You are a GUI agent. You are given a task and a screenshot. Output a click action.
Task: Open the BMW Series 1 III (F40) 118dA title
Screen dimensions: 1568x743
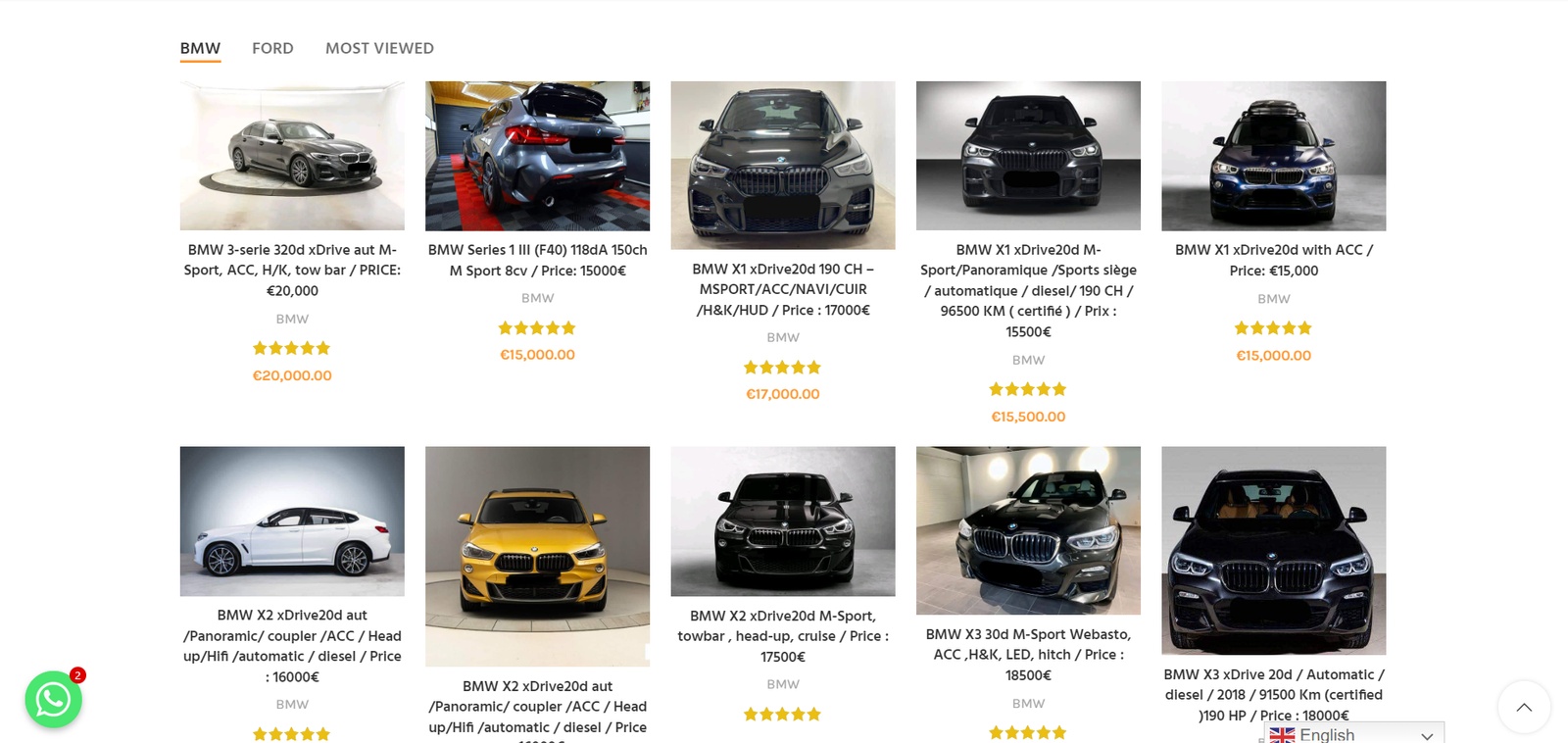(x=537, y=260)
